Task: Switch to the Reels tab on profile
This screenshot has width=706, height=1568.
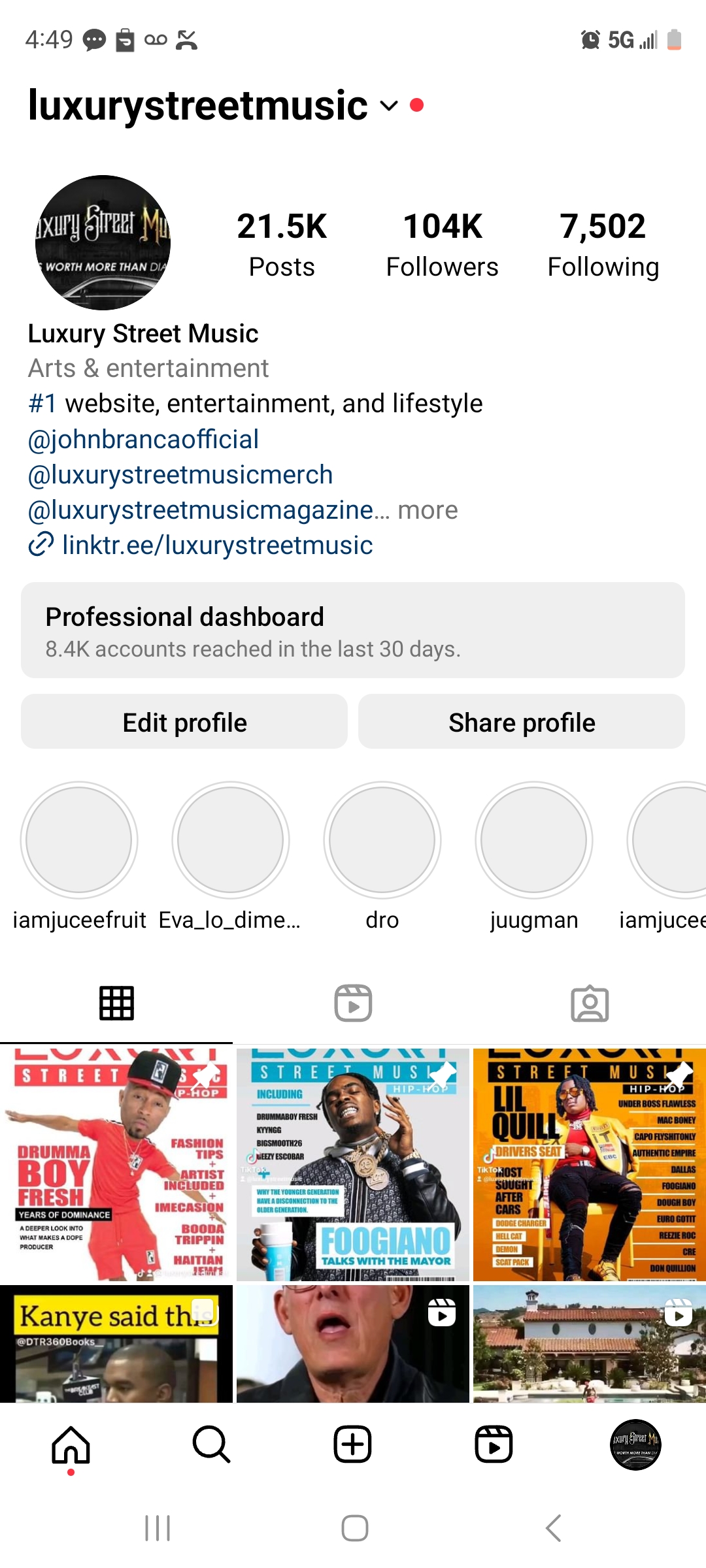Action: [353, 1003]
